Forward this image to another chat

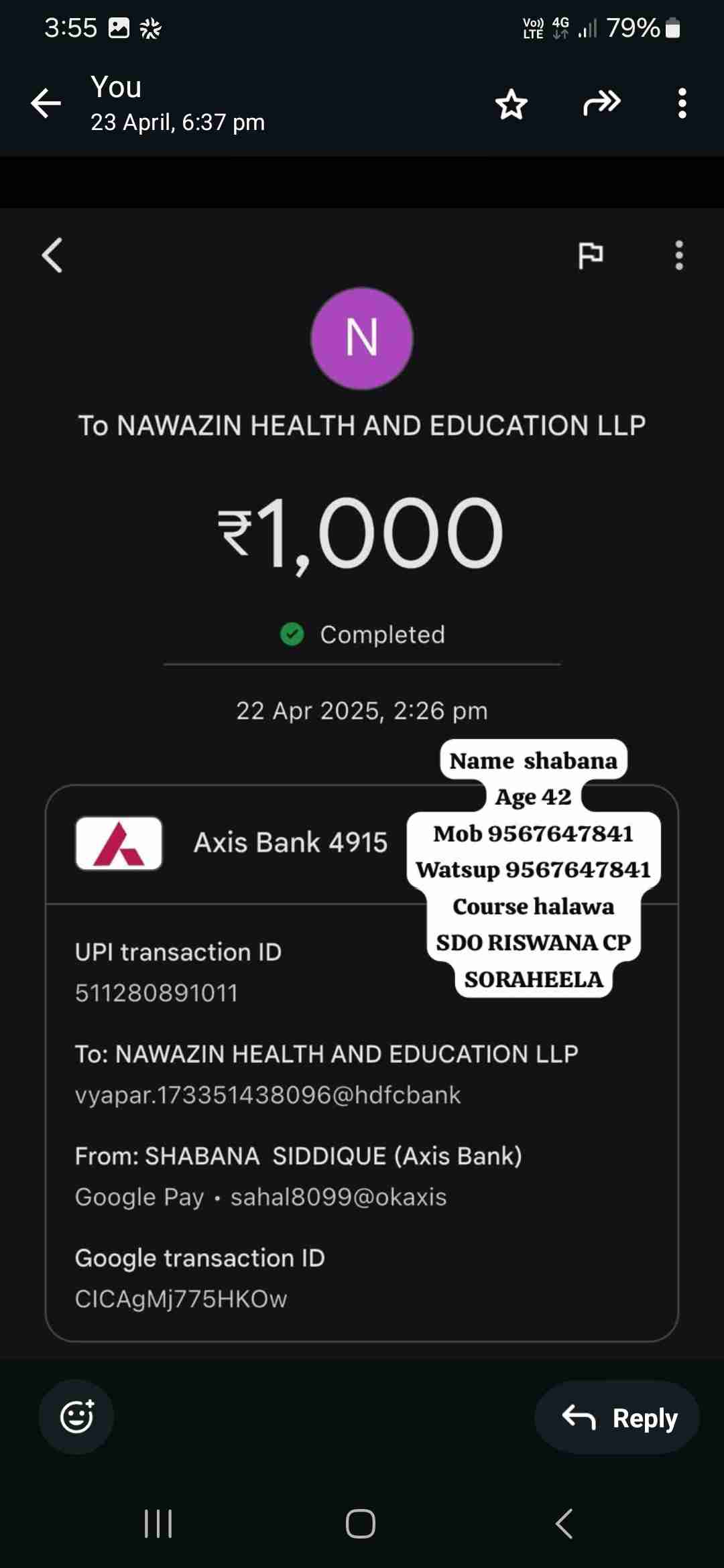pyautogui.click(x=601, y=103)
